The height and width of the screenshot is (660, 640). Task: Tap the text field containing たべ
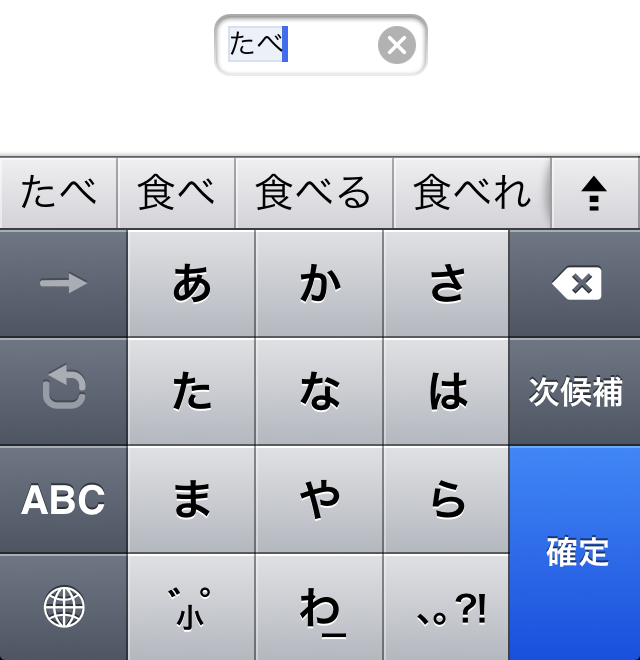(x=300, y=45)
